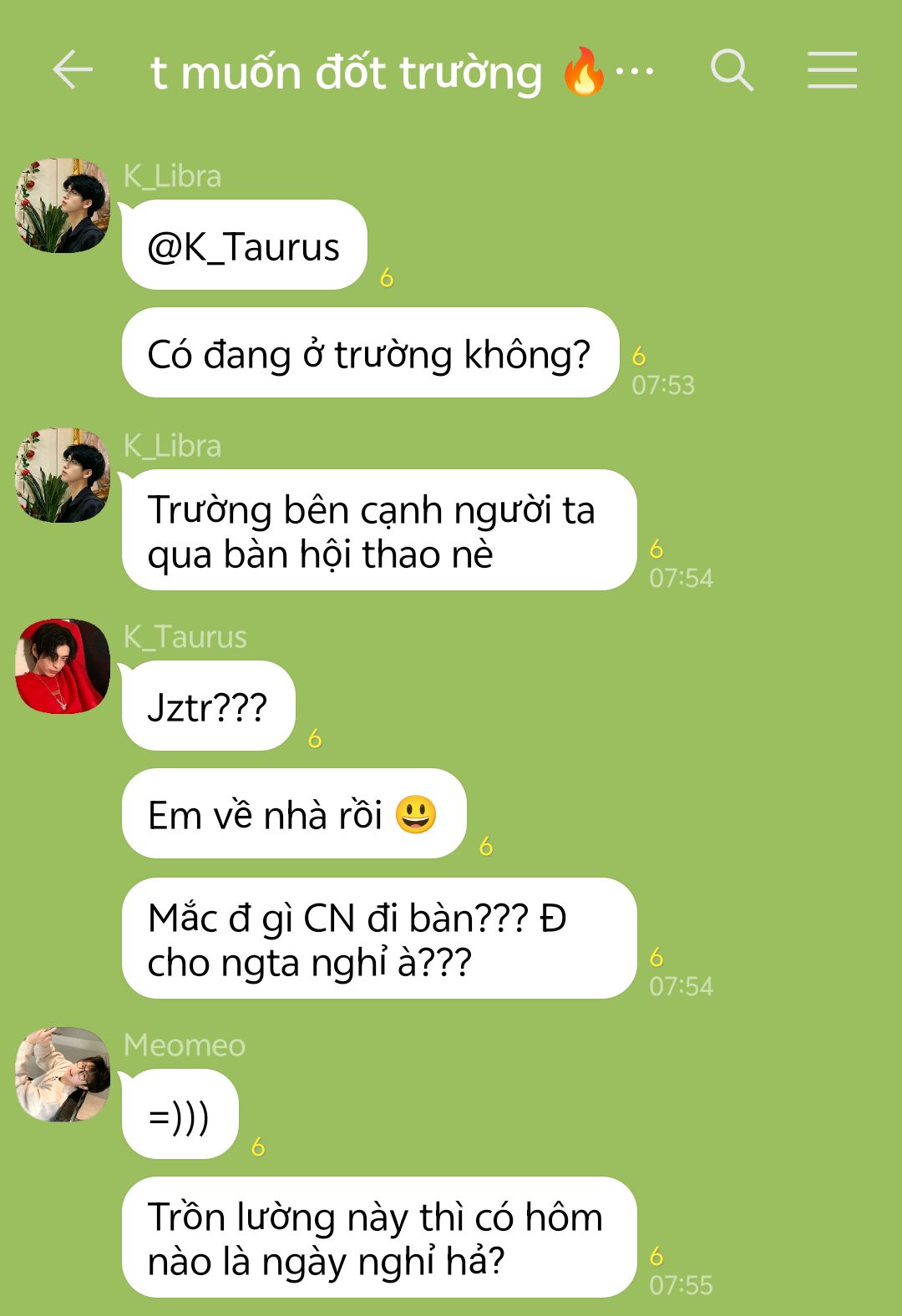Image resolution: width=902 pixels, height=1316 pixels.
Task: Go back from the group chat
Action: coord(73,69)
